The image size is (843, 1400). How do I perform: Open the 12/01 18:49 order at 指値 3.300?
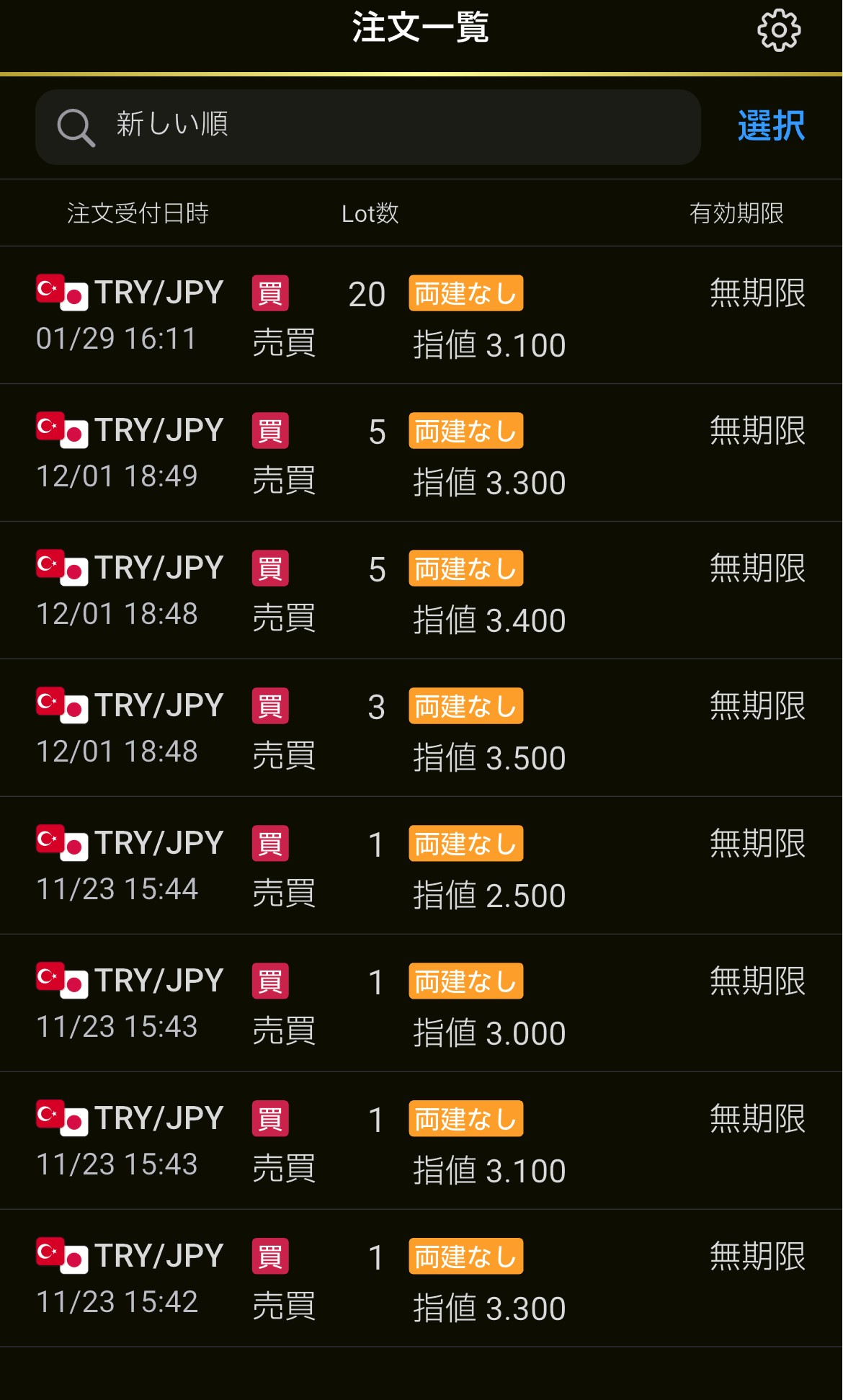[421, 453]
